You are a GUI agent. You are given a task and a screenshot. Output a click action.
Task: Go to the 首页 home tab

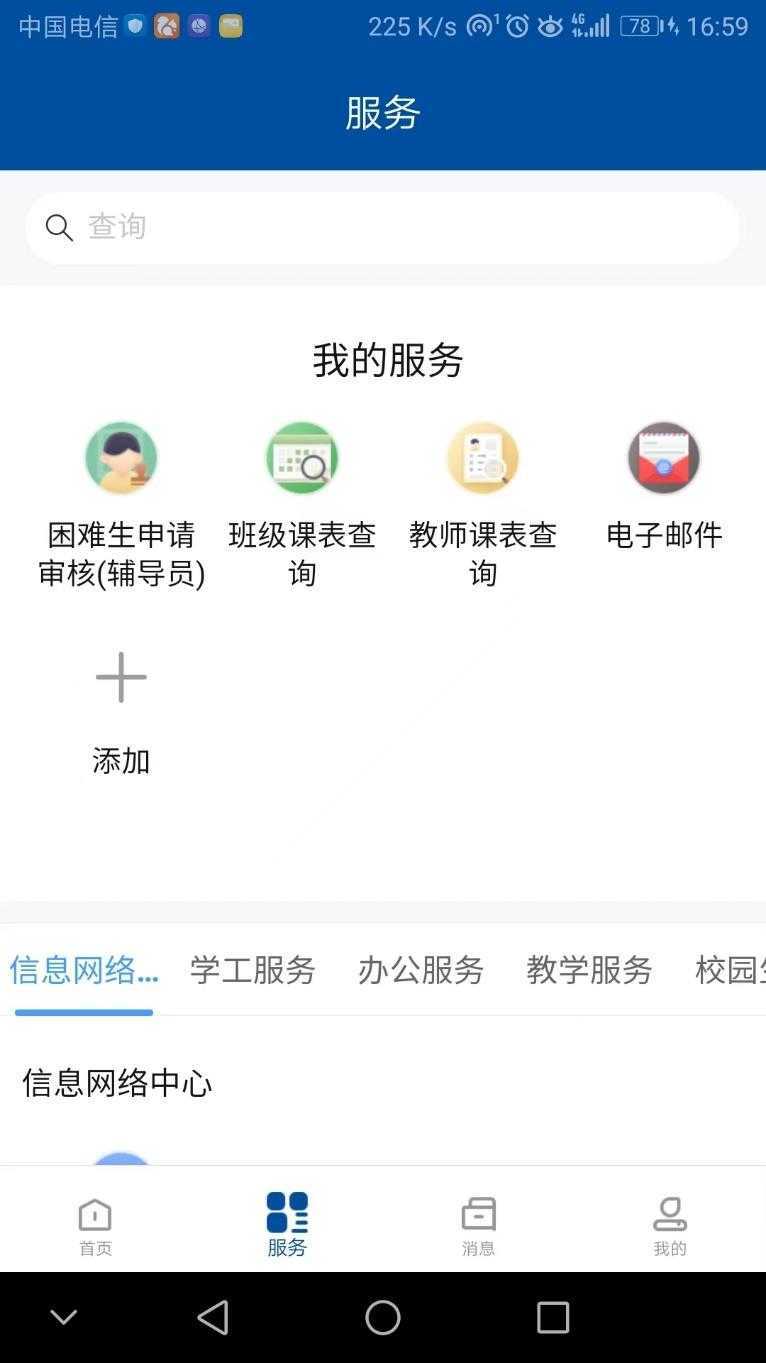tap(96, 1226)
